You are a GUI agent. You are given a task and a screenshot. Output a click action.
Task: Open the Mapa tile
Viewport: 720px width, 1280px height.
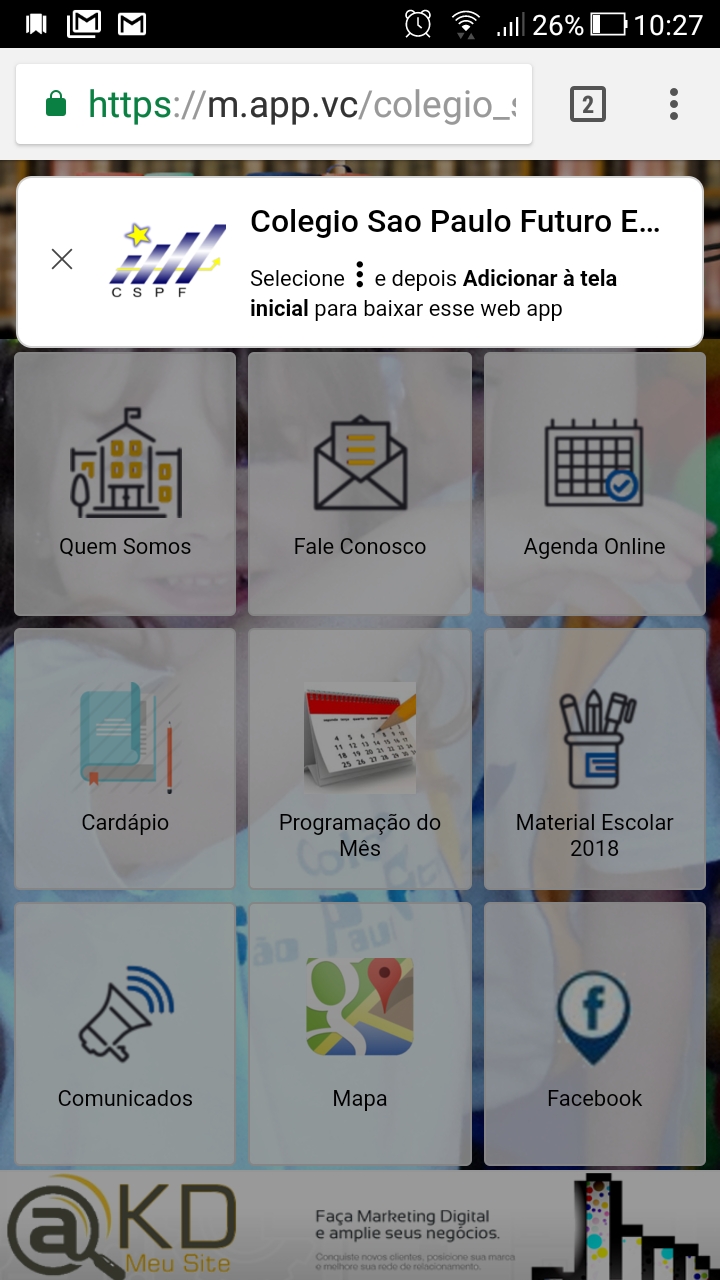[360, 1034]
